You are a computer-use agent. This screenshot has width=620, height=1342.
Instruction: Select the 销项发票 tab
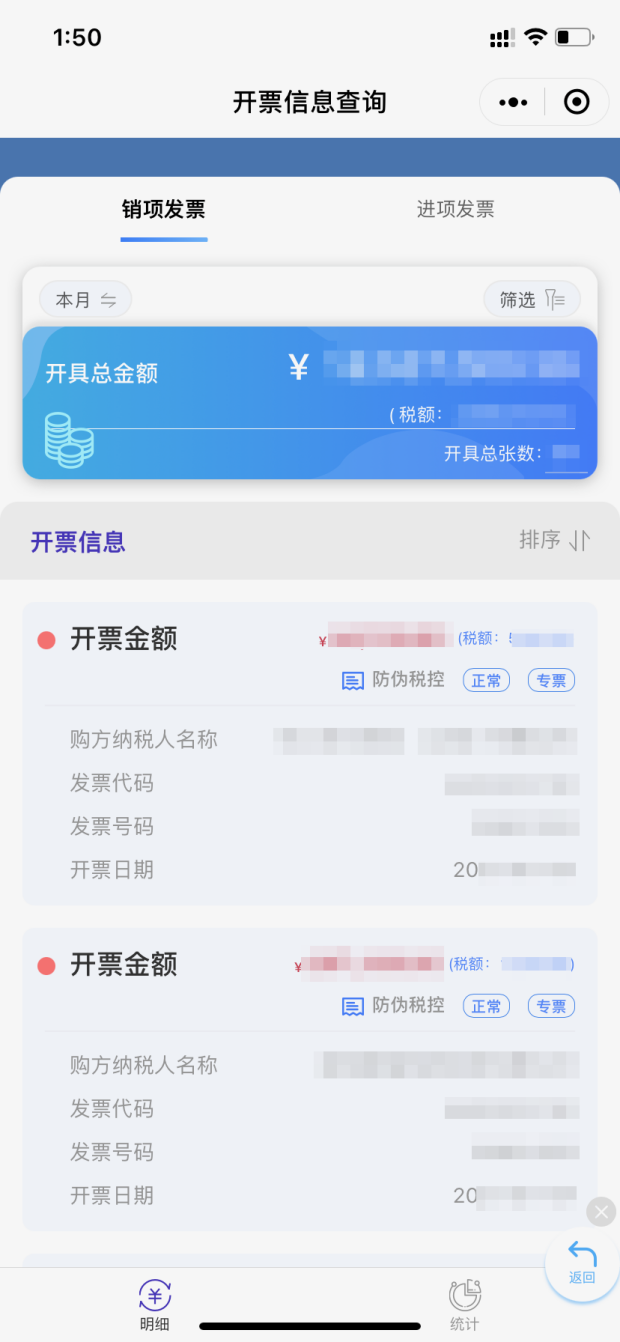click(x=164, y=209)
